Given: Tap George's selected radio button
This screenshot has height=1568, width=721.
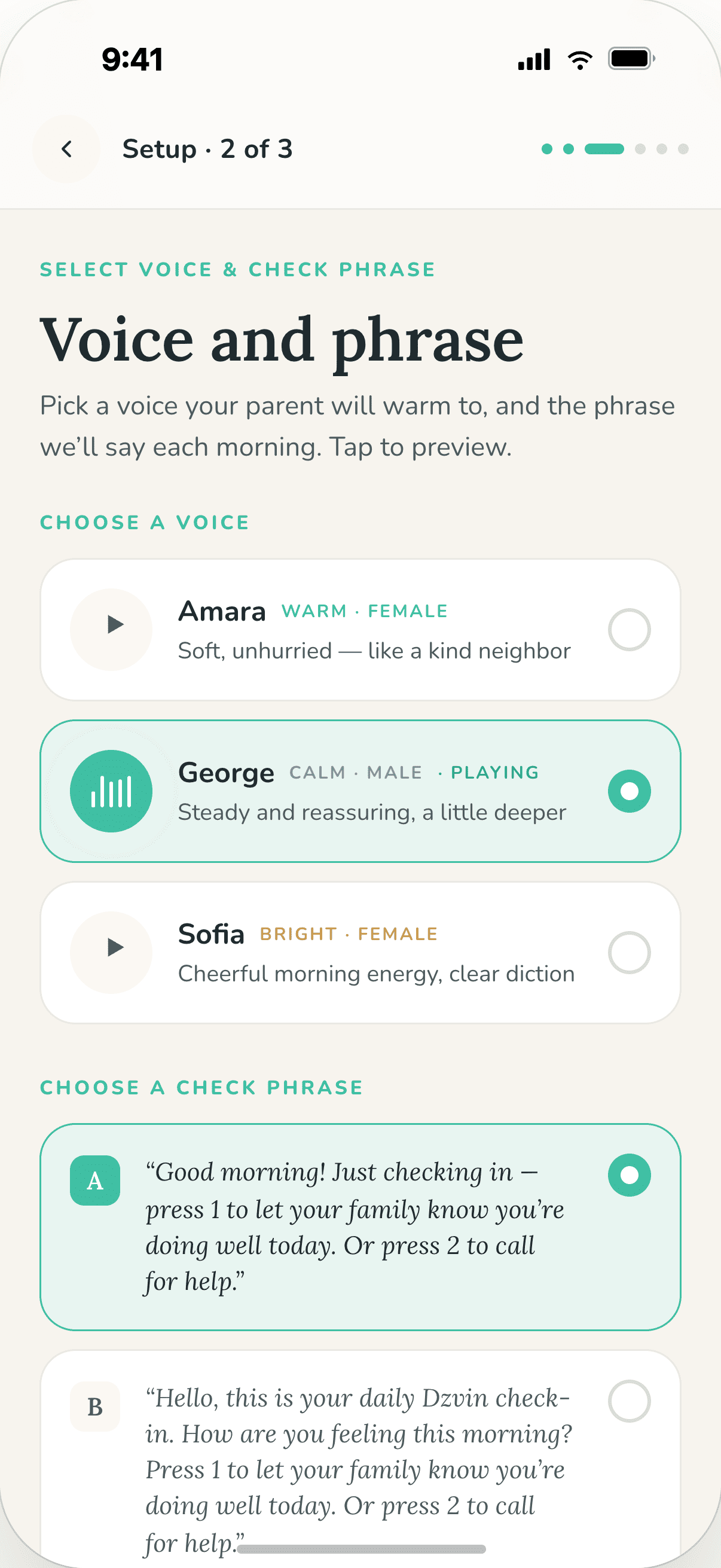Looking at the screenshot, I should (x=629, y=791).
